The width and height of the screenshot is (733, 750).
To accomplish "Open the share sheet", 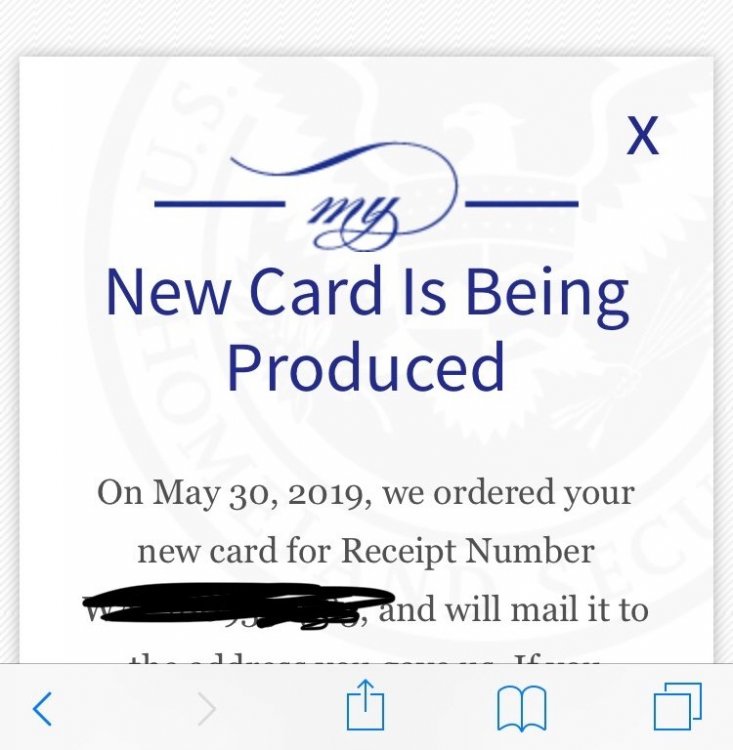I will tap(365, 706).
